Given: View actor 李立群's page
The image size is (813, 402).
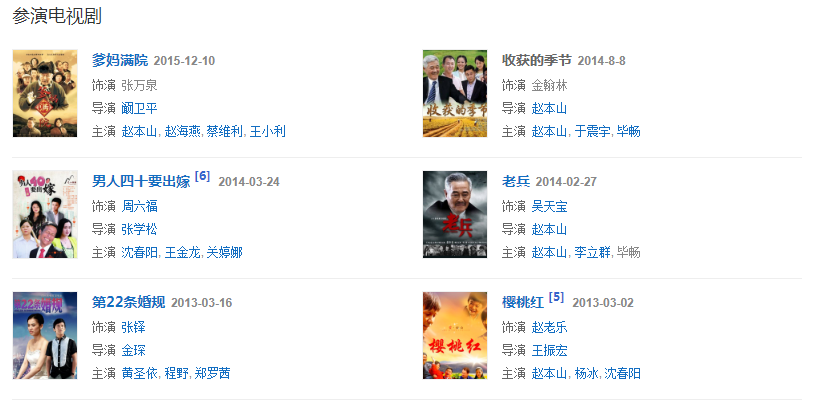Looking at the screenshot, I should click(591, 252).
